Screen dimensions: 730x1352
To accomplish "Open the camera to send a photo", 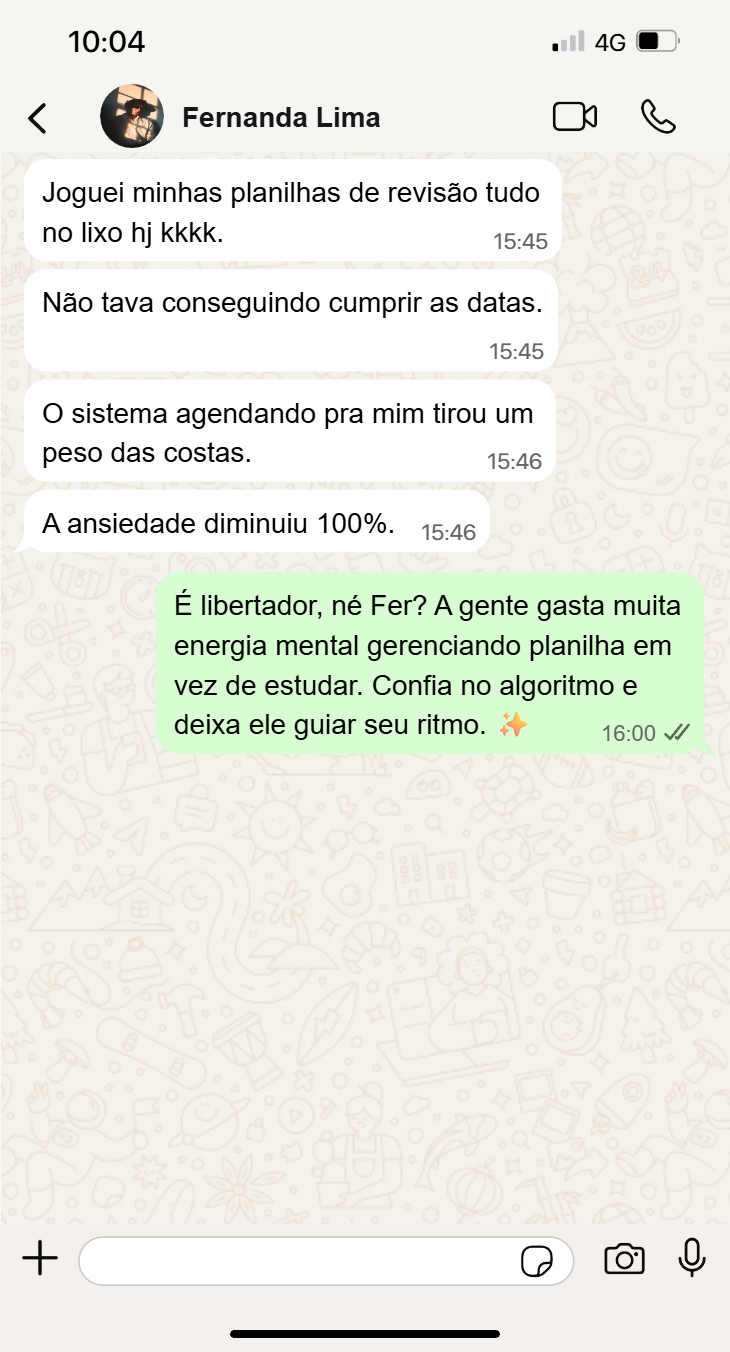I will [623, 1260].
